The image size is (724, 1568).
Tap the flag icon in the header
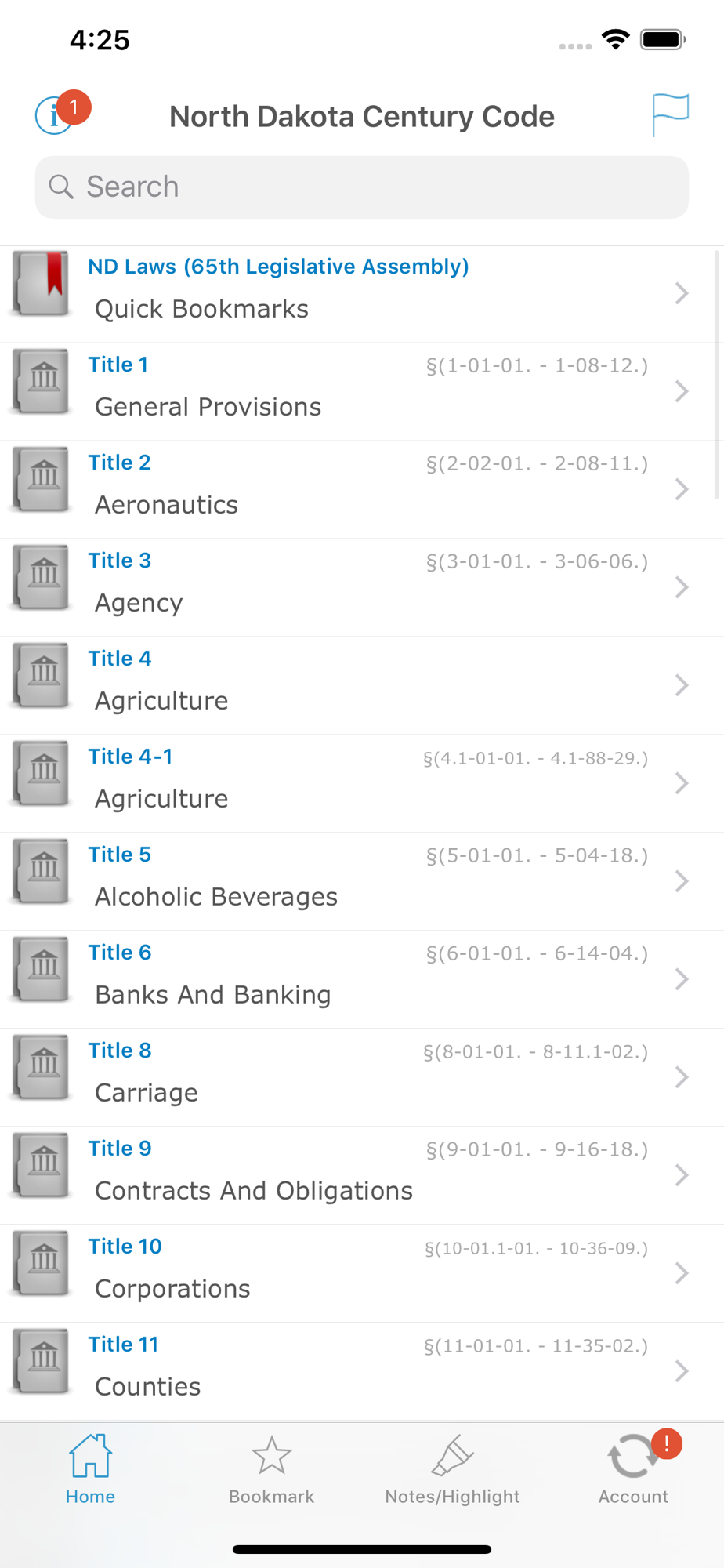click(671, 114)
